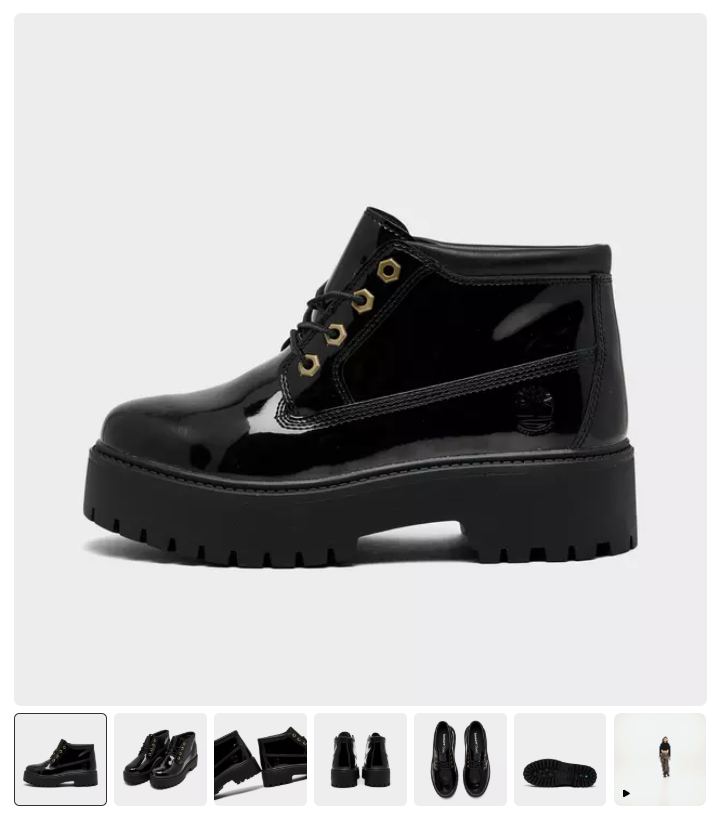721x817 pixels.
Task: View the outsole tread thumbnail
Action: (x=560, y=759)
